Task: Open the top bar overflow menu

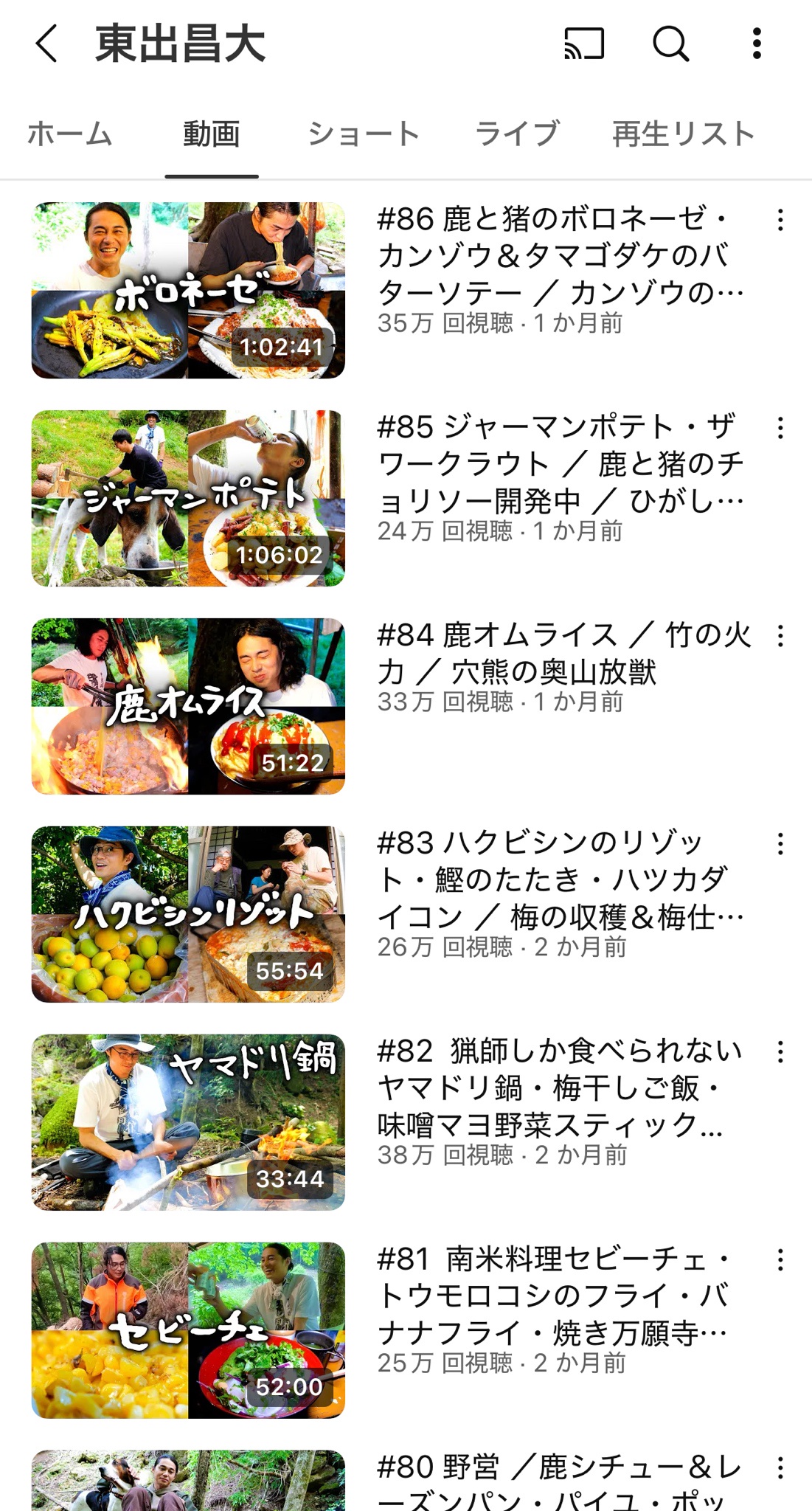Action: tap(756, 44)
